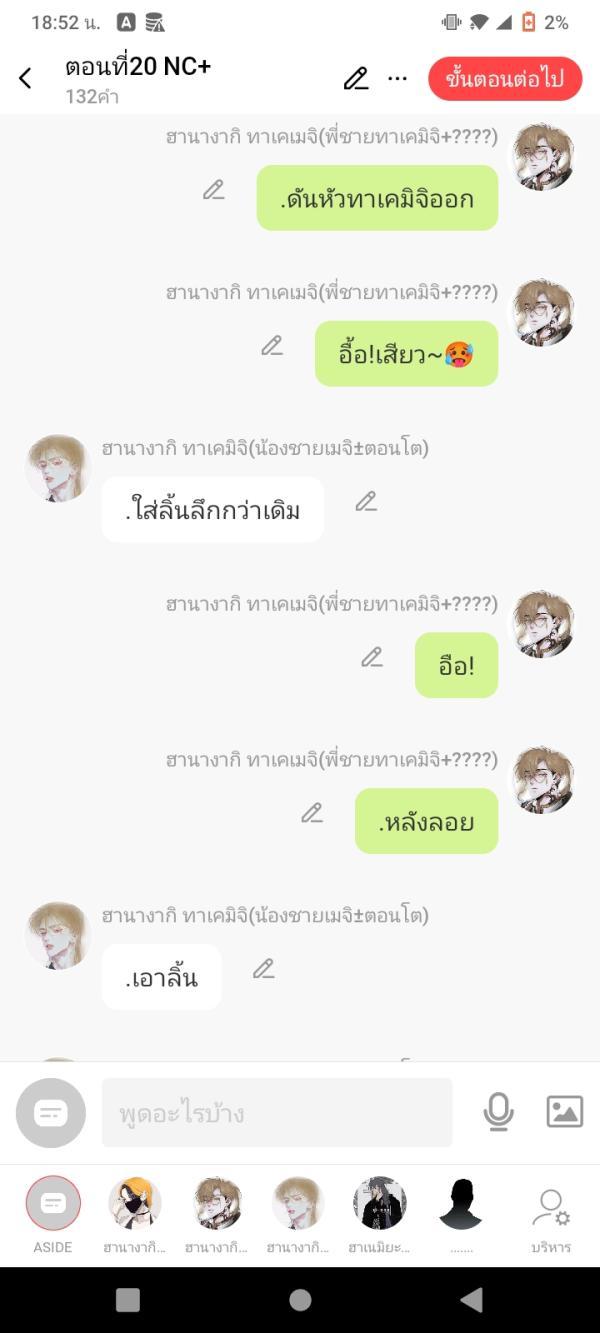This screenshot has width=600, height=1333.
Task: Attach a picture with the image icon
Action: 564,1112
